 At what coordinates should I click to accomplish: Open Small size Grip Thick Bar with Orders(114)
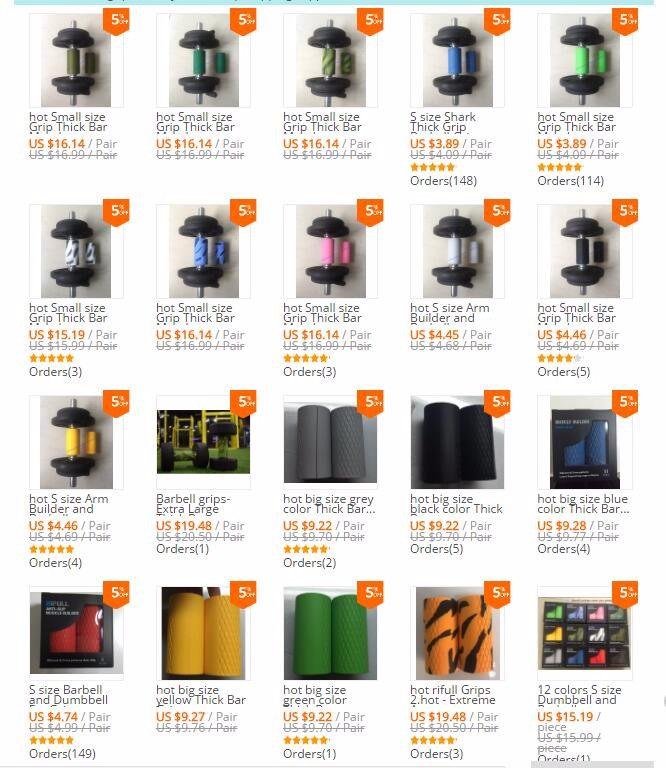coord(576,122)
